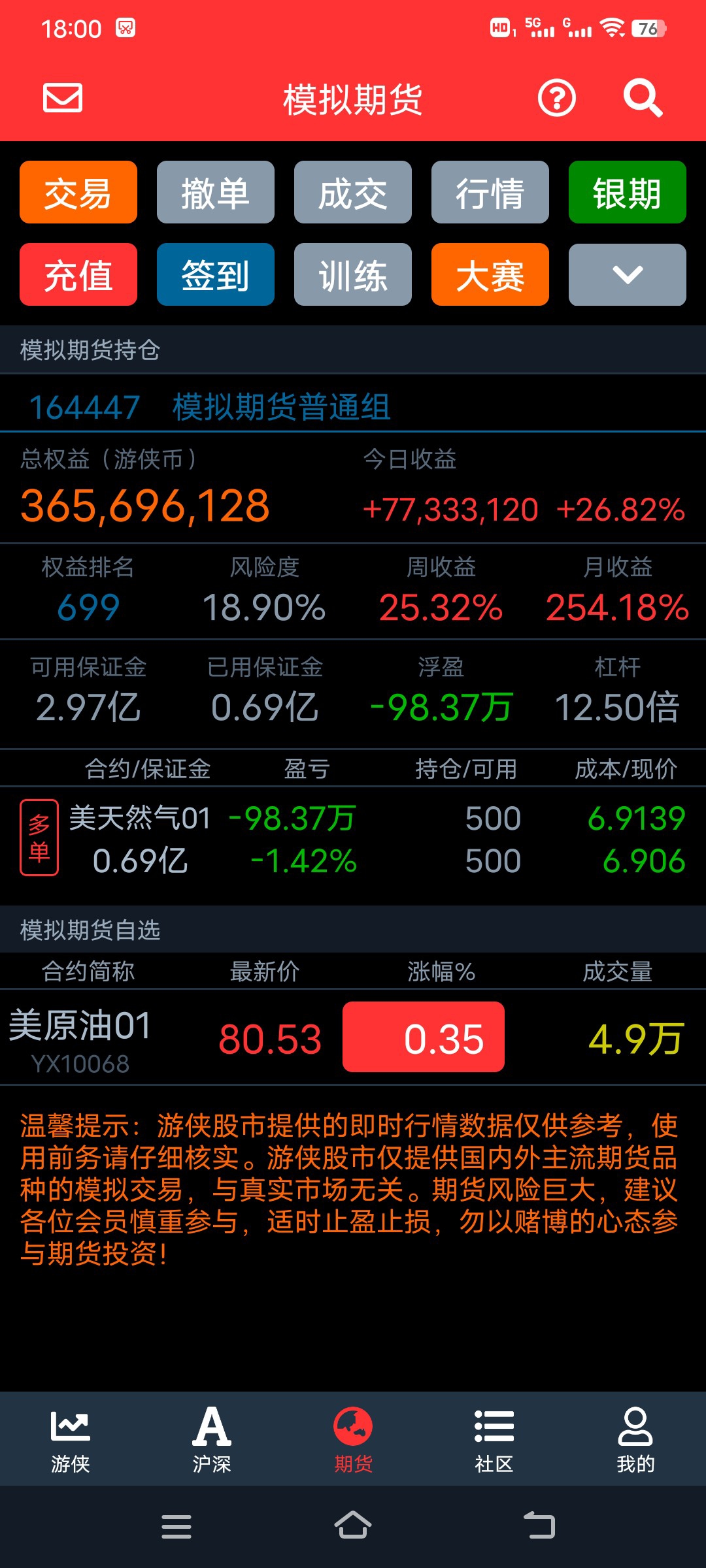Open the help question mark icon
This screenshot has width=706, height=1568.
coord(557,99)
